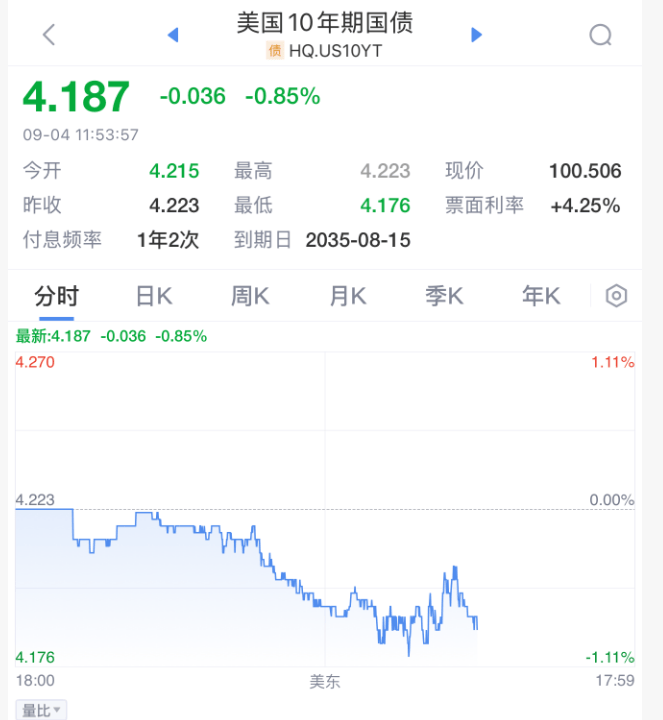Switch to the 季K chart tab
Screen dimensions: 663x720
(x=444, y=296)
